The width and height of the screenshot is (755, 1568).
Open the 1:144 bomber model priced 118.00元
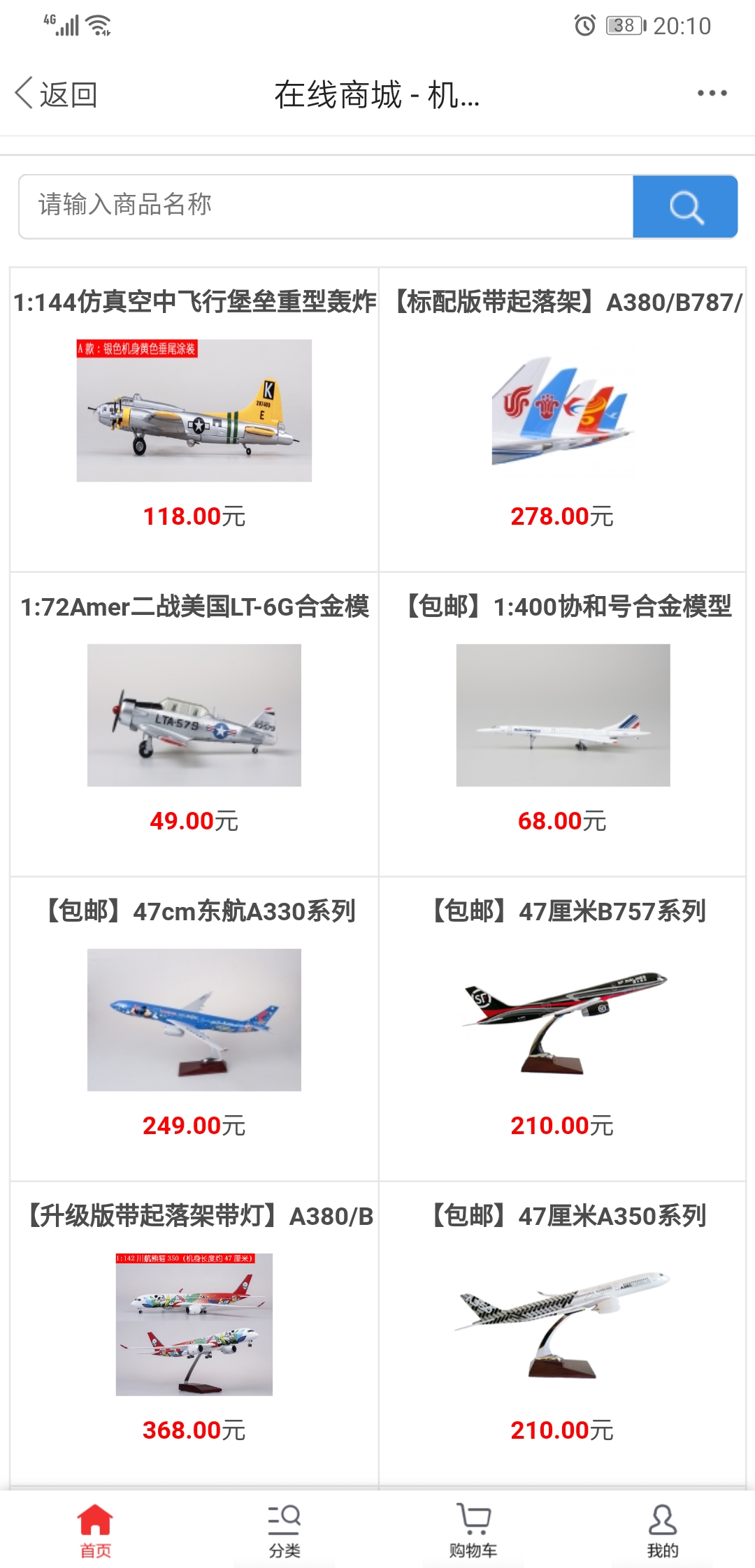point(194,411)
